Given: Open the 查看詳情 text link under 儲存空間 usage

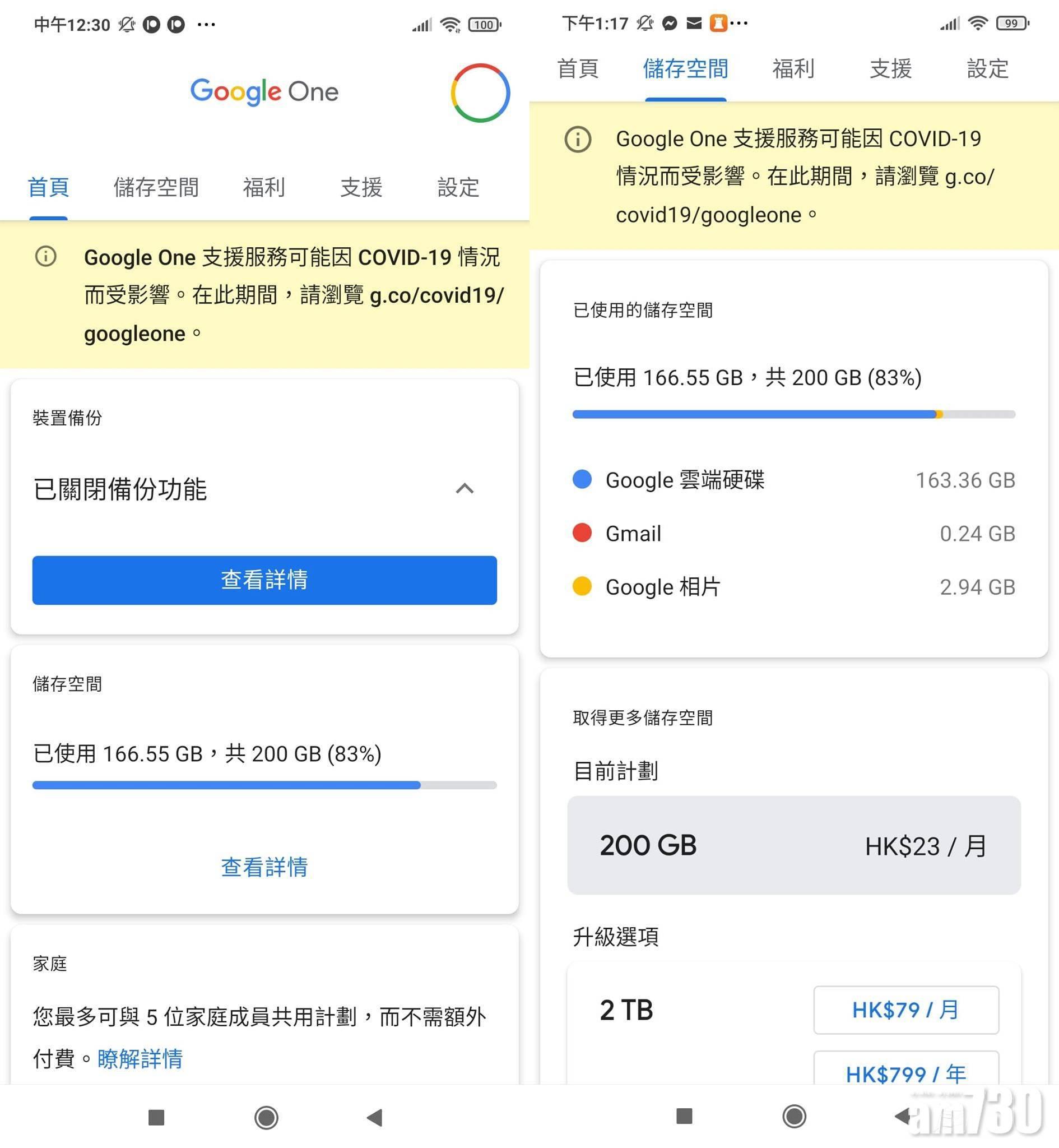Looking at the screenshot, I should (x=264, y=867).
